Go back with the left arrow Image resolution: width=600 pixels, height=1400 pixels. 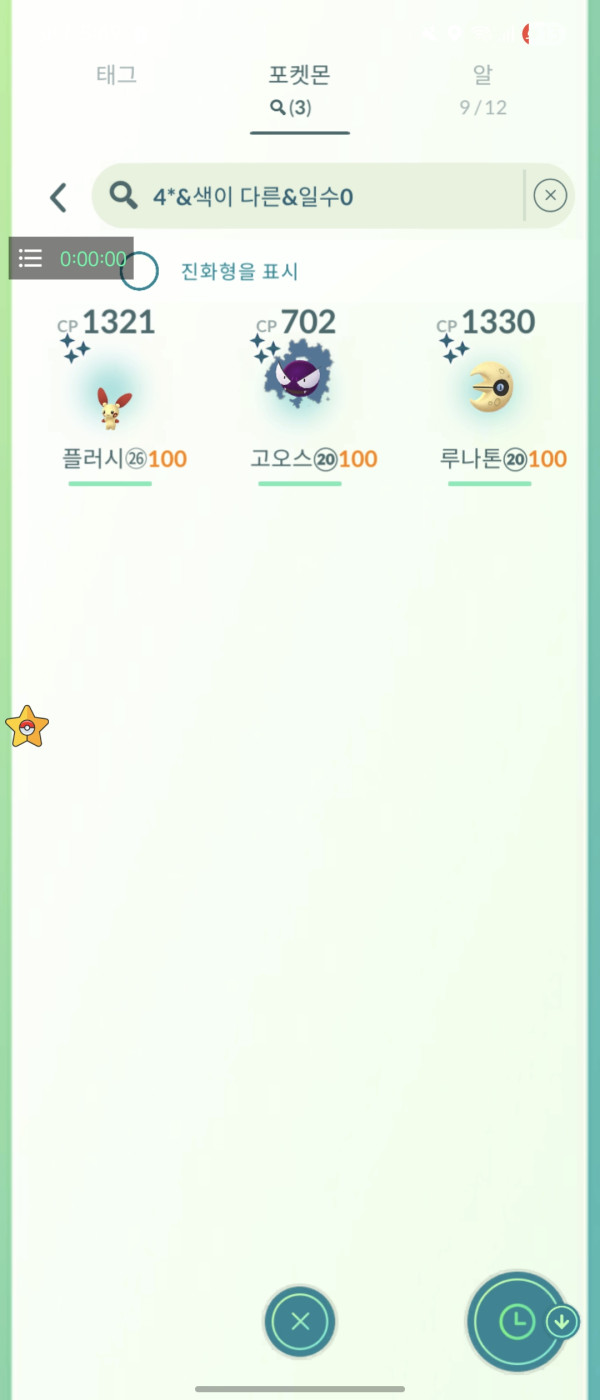click(x=59, y=197)
